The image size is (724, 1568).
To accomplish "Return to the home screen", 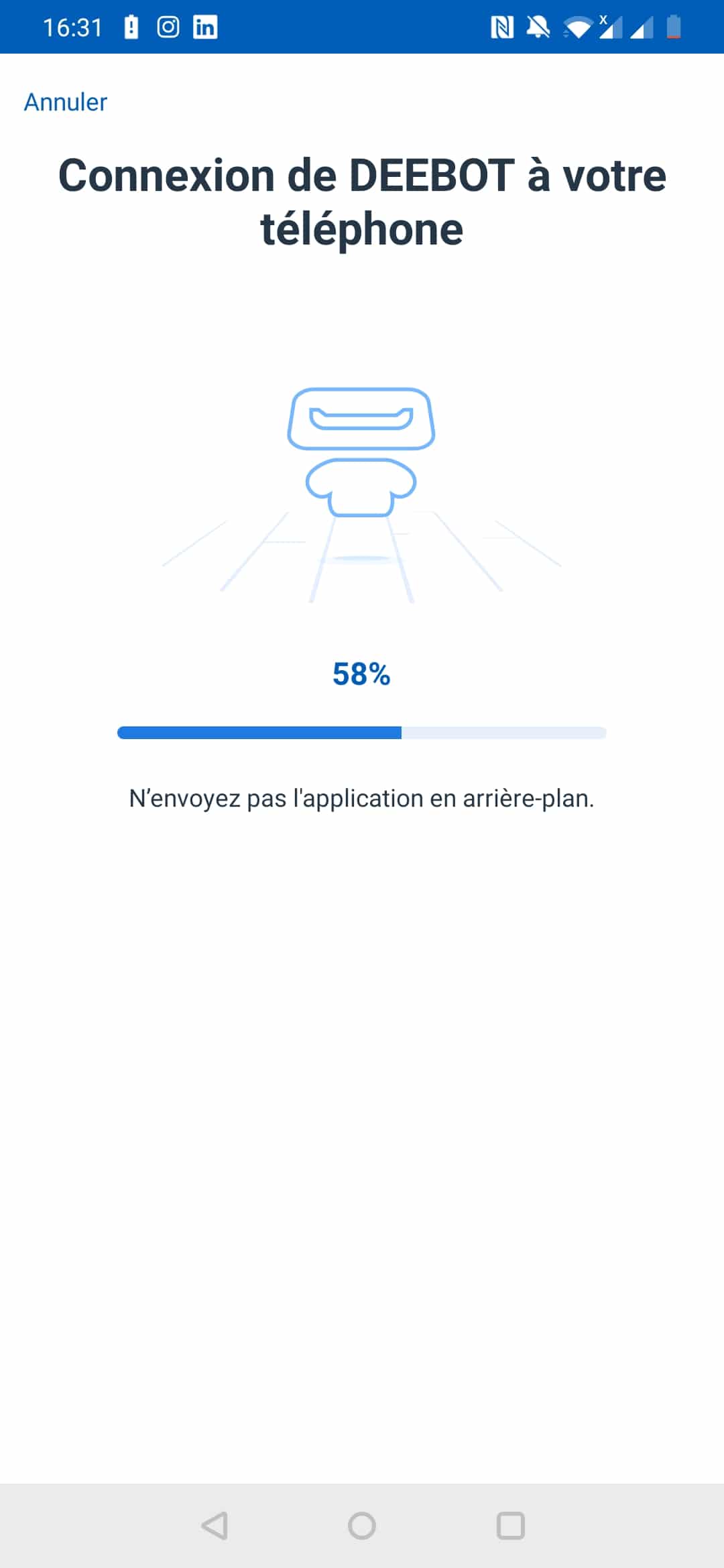I will [x=362, y=1526].
